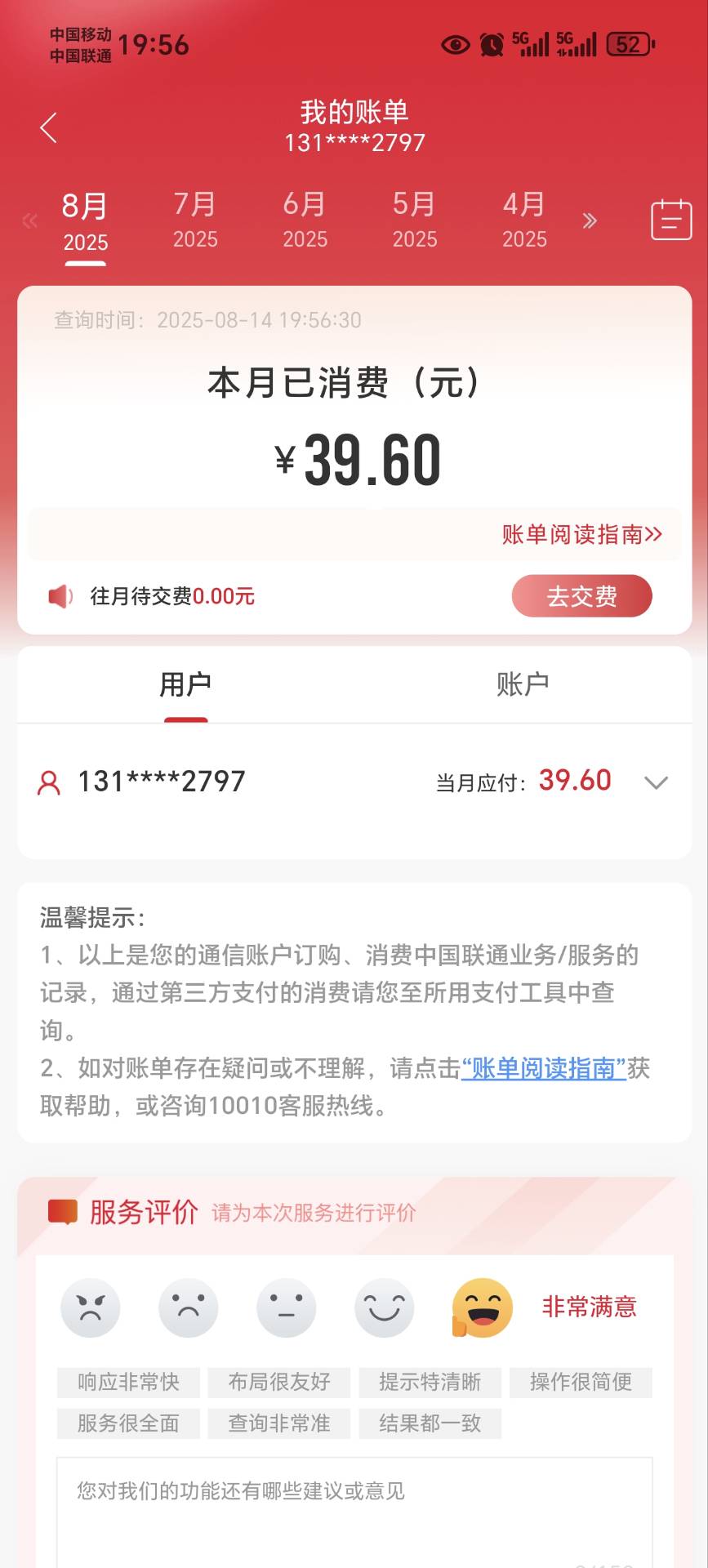Viewport: 708px width, 1568px height.
Task: Select the 6月 2025 month tab
Action: (x=305, y=220)
